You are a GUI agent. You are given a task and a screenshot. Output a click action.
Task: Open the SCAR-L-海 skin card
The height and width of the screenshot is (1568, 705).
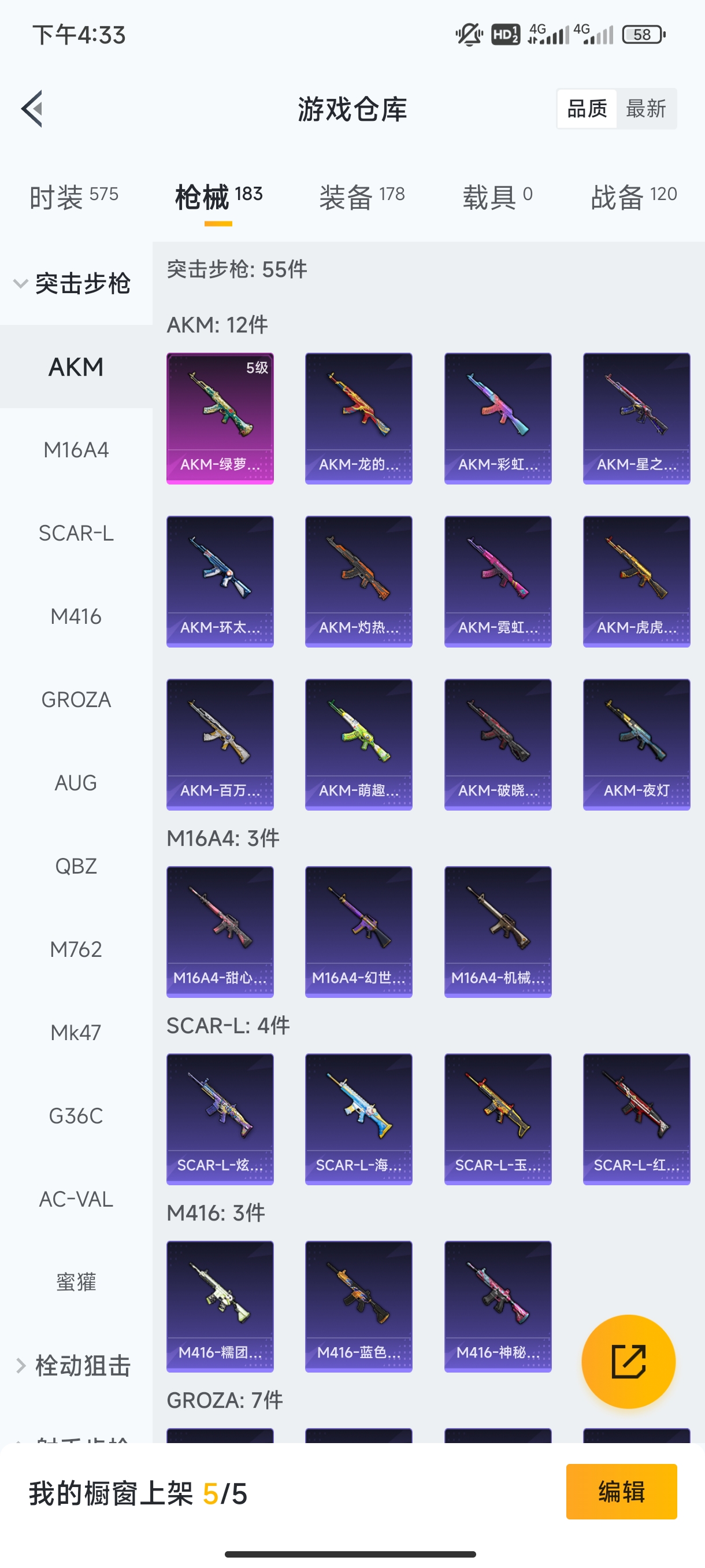point(359,1119)
